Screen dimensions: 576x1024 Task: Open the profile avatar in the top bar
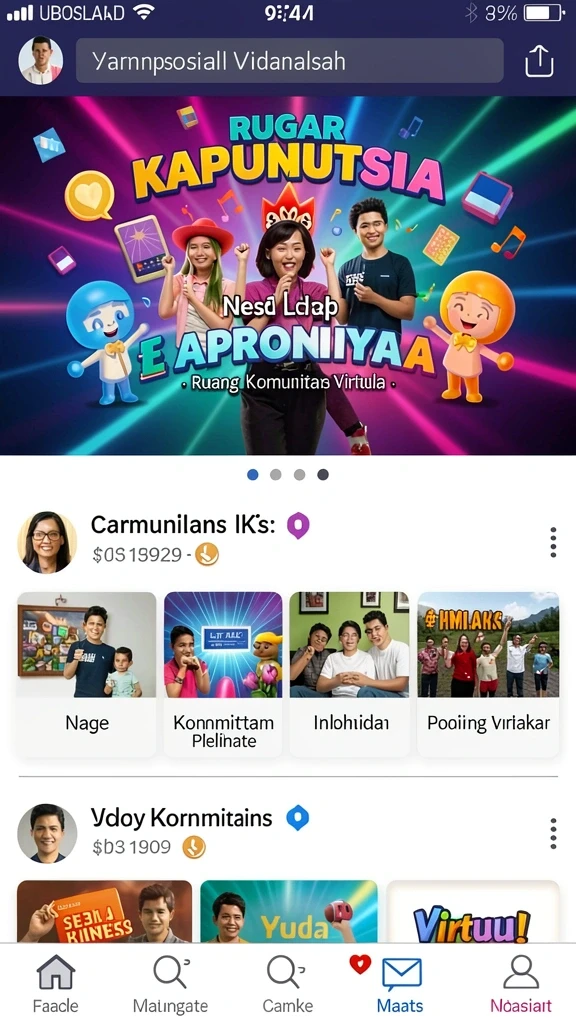(x=40, y=61)
